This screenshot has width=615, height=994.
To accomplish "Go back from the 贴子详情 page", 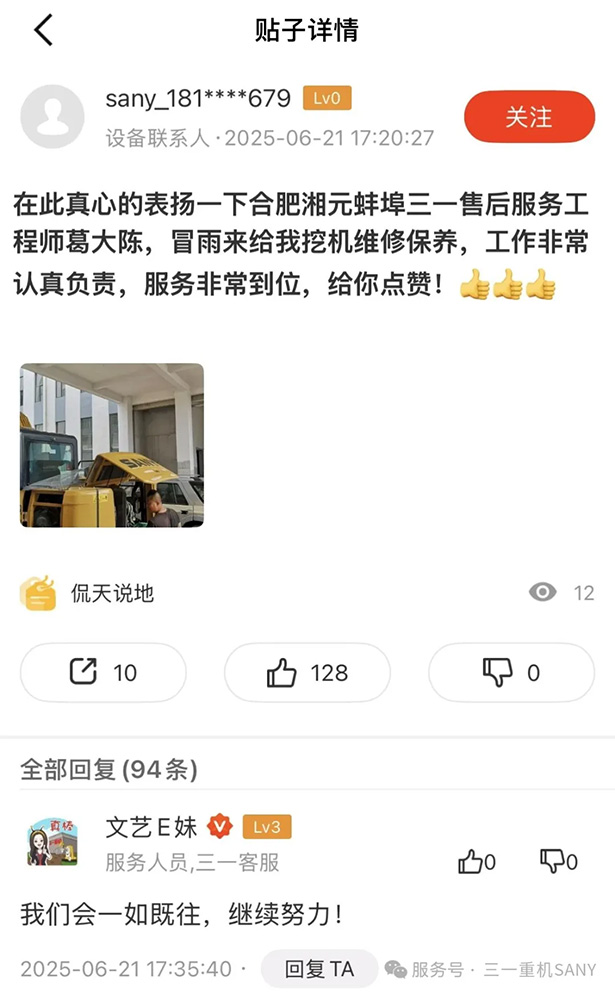I will coord(43,31).
